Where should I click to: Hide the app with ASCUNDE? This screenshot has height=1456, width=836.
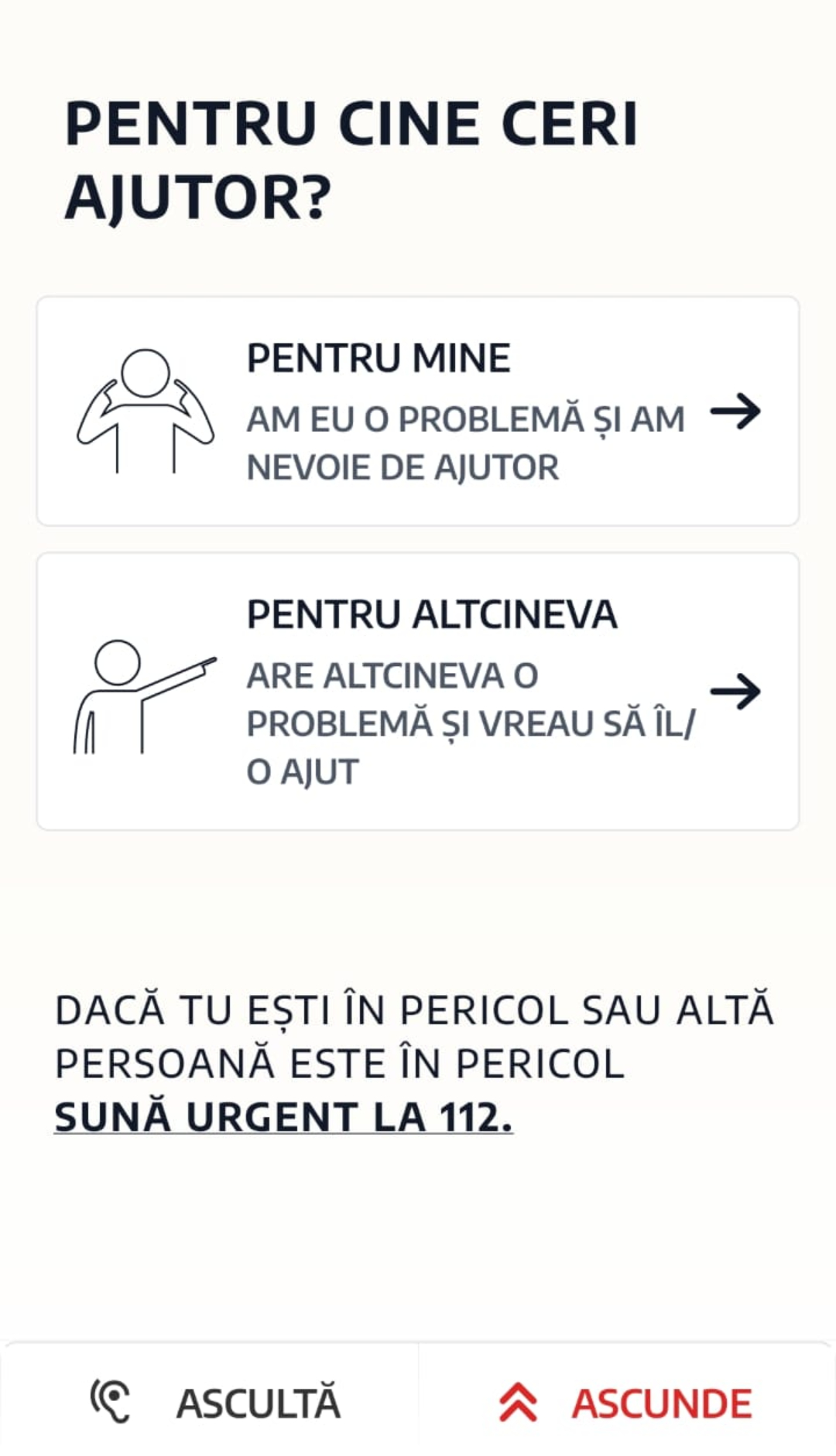pyautogui.click(x=625, y=1402)
